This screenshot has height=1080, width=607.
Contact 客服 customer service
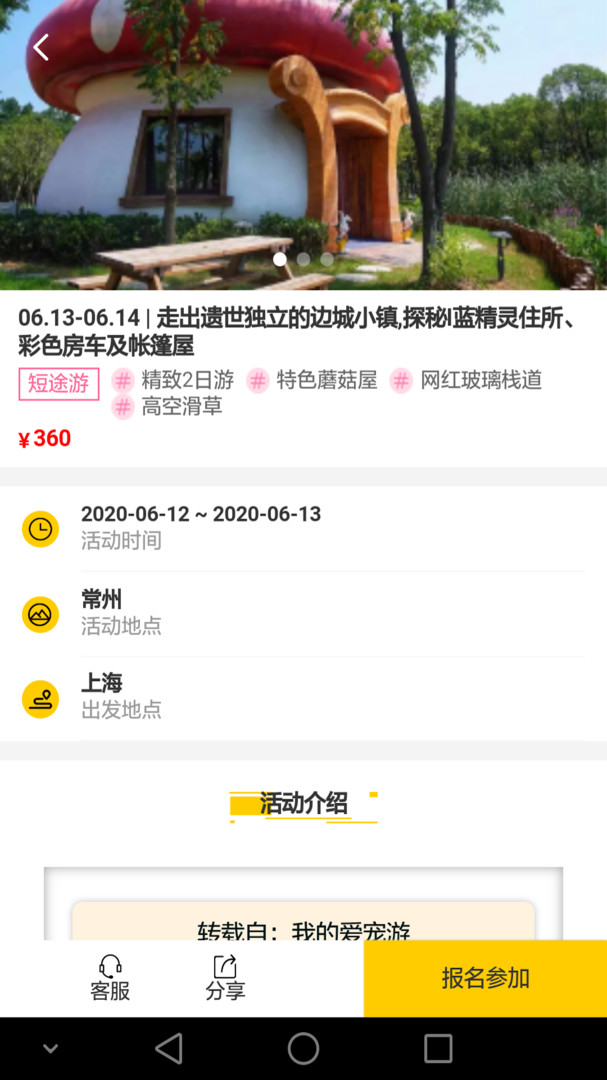110,978
